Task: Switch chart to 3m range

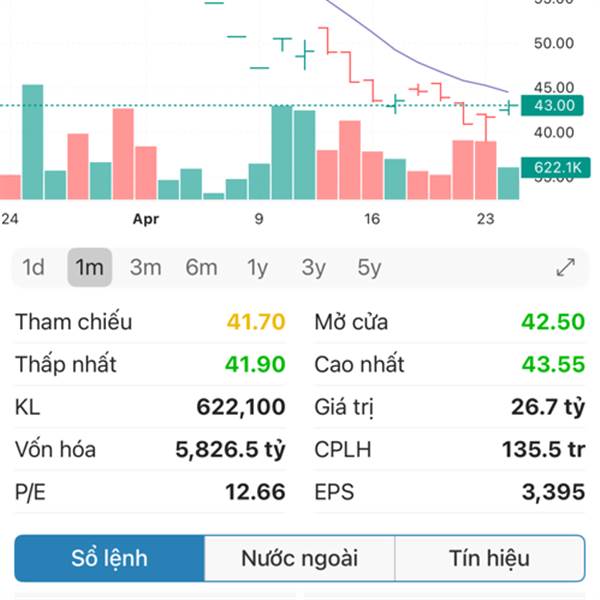Action: [x=146, y=267]
